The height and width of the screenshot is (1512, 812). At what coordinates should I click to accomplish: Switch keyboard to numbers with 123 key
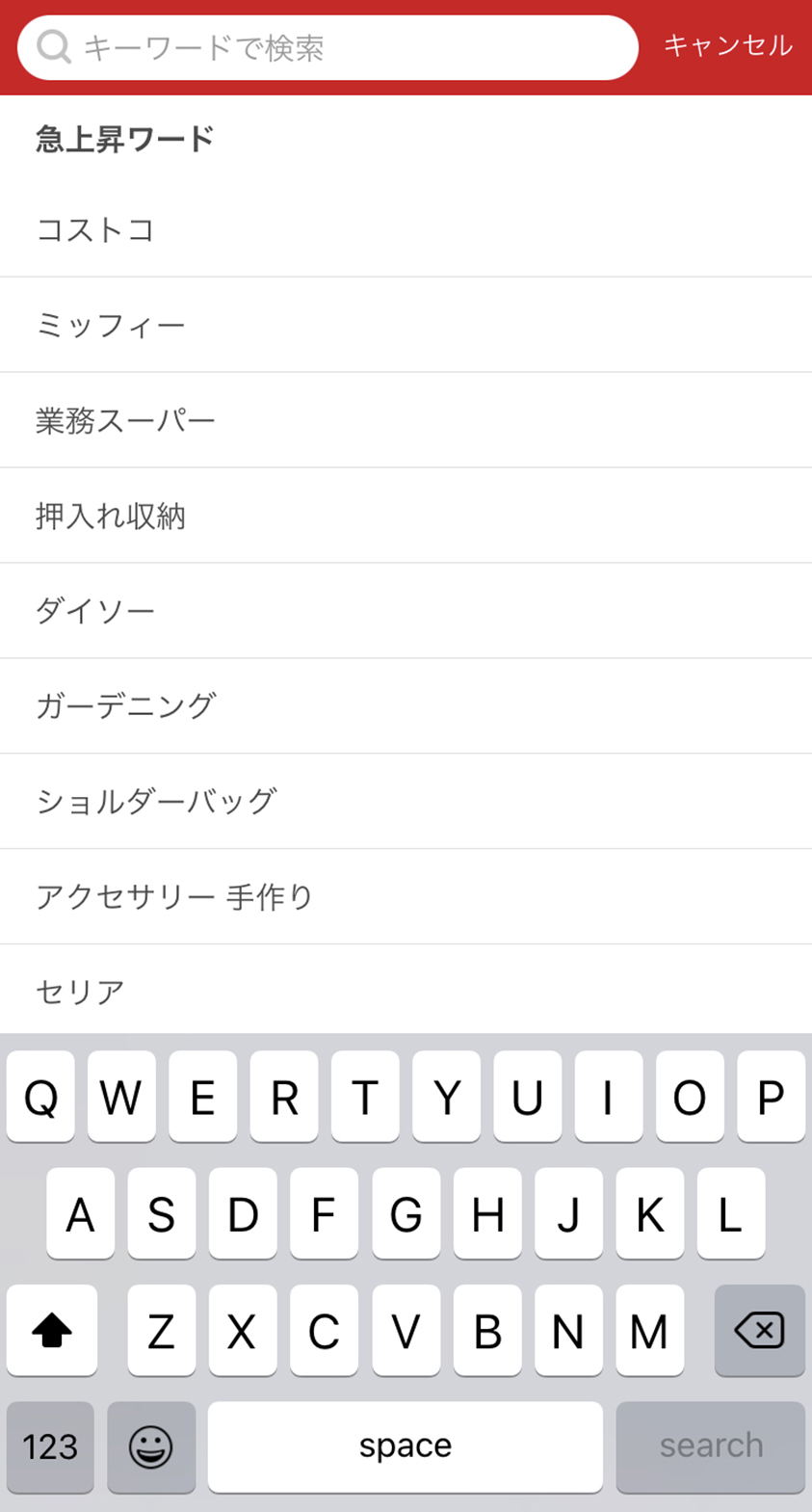pos(50,1446)
